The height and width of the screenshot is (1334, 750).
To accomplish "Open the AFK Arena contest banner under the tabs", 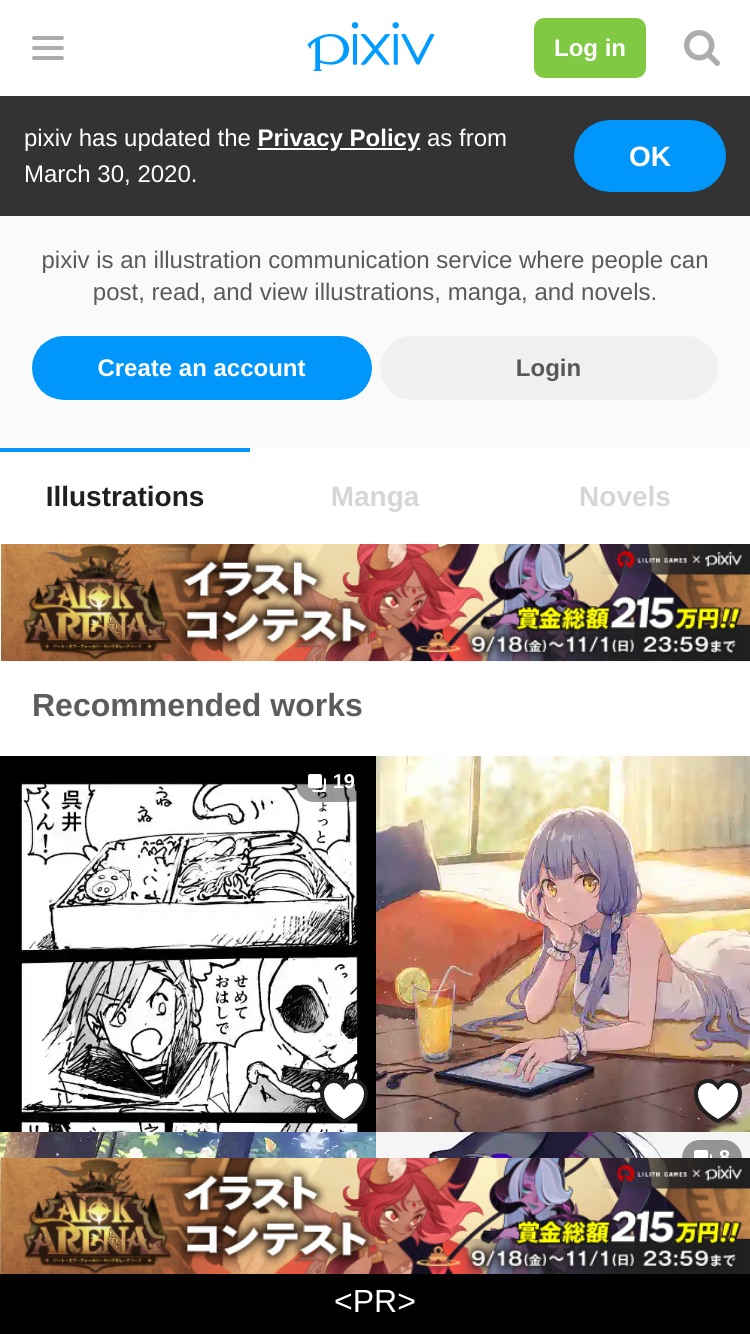I will point(375,602).
